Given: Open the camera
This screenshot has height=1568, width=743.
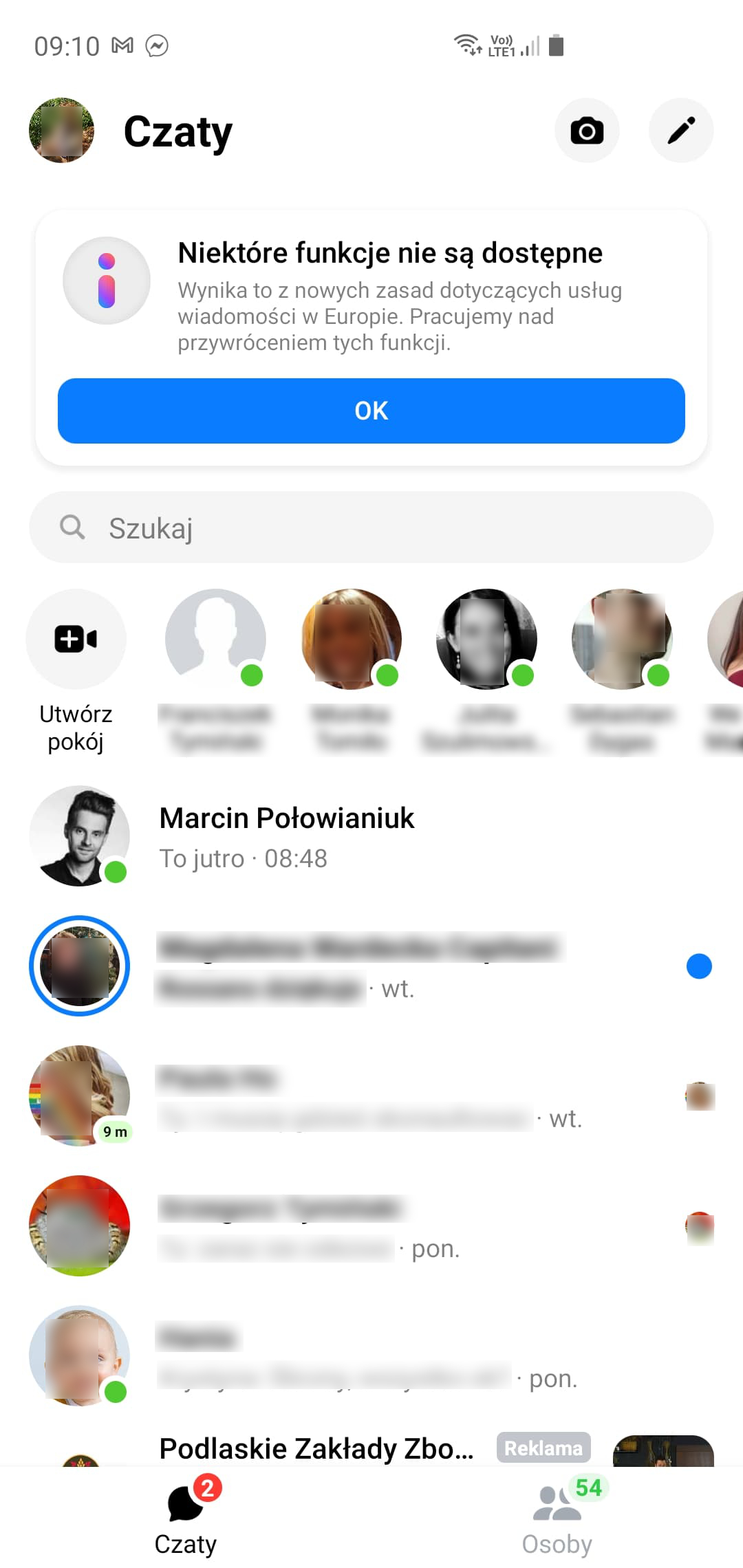Looking at the screenshot, I should pos(587,131).
